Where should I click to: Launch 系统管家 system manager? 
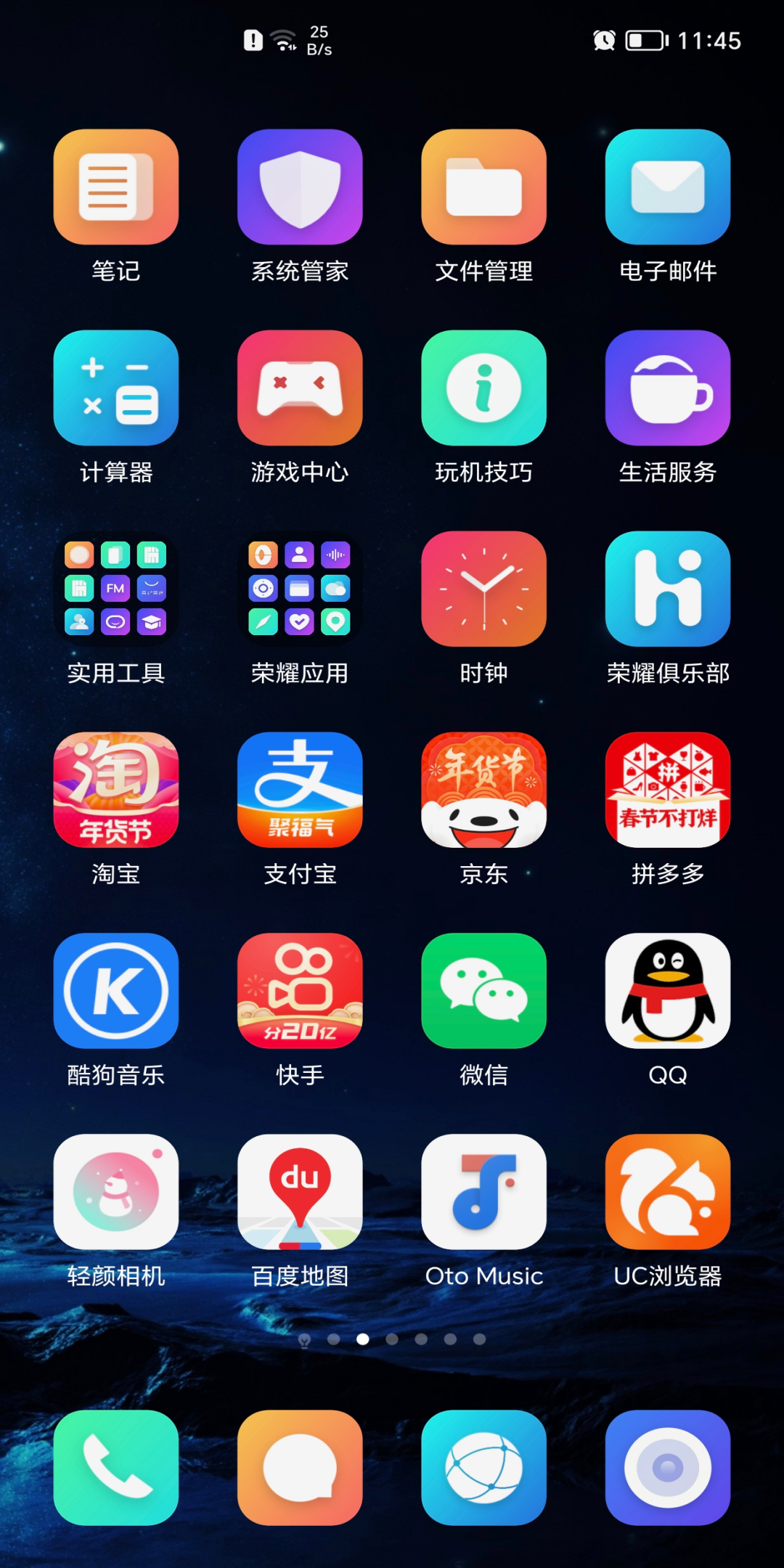pyautogui.click(x=300, y=187)
